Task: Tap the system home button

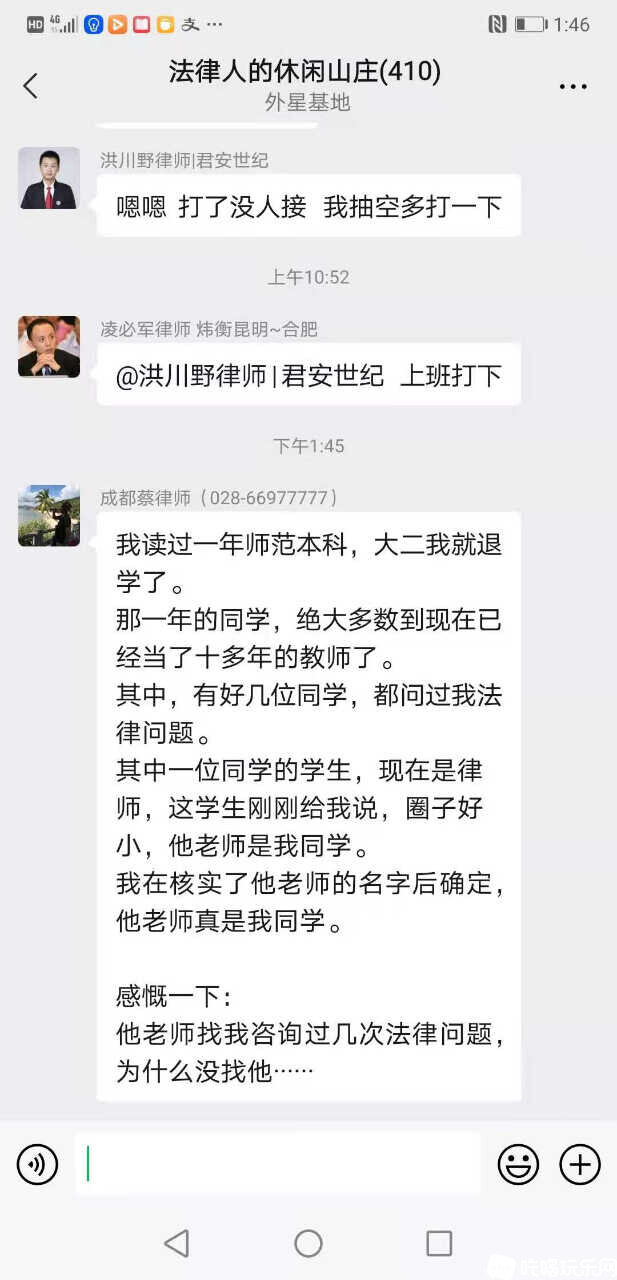Action: [x=308, y=1243]
